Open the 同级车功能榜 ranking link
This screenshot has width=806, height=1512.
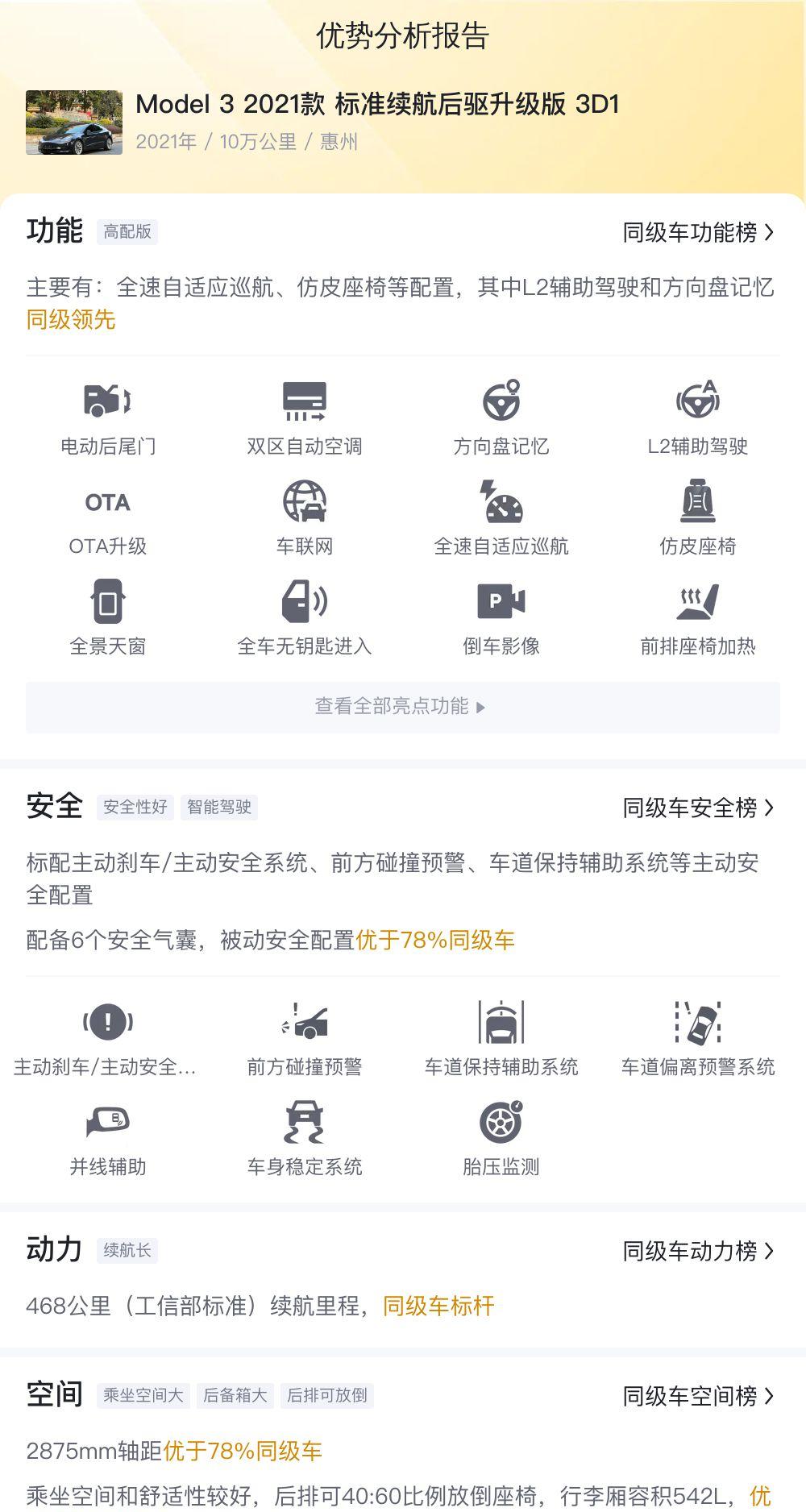698,232
